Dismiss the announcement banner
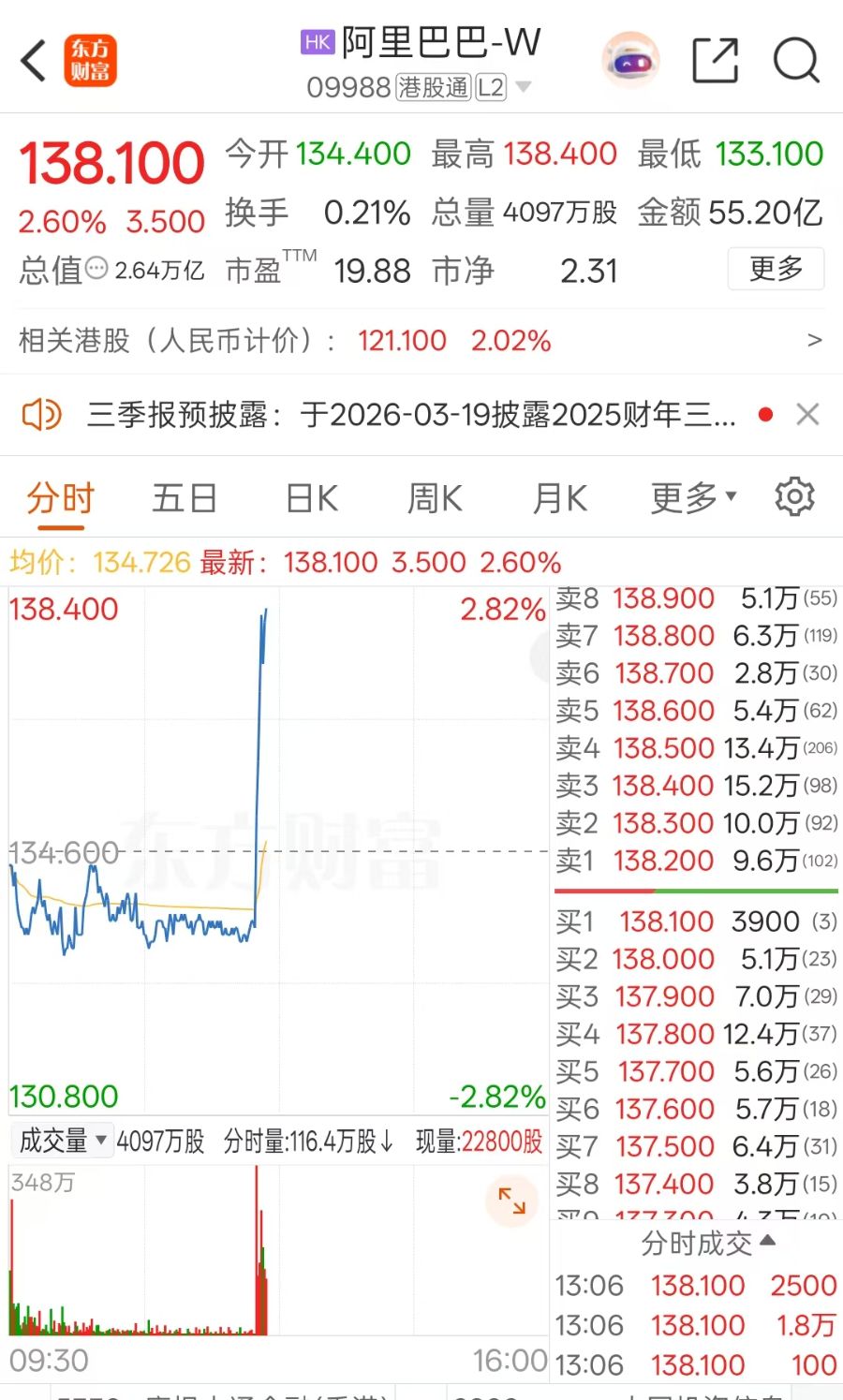The image size is (843, 1400). pyautogui.click(x=807, y=414)
